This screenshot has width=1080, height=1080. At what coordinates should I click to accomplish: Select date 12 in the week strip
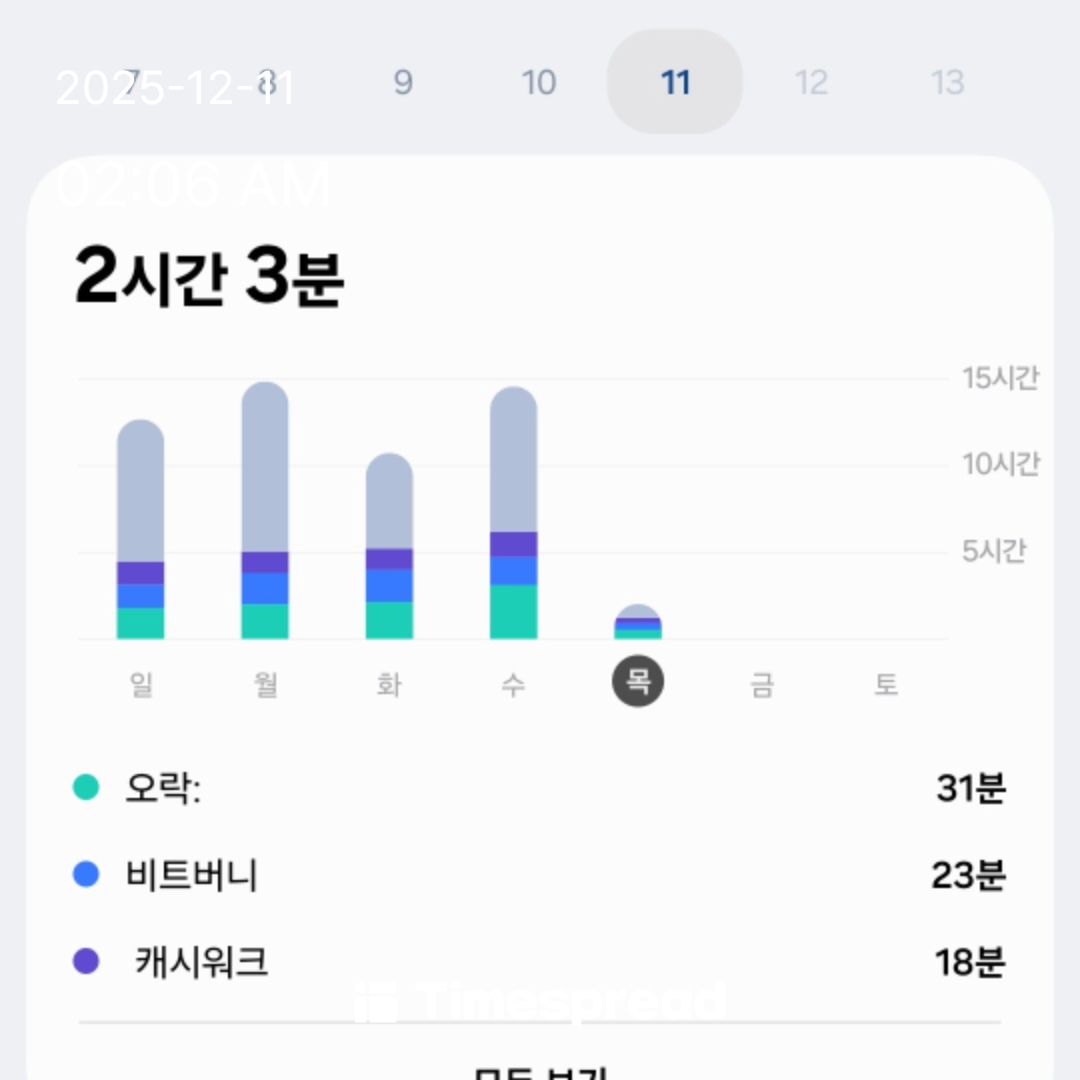[x=811, y=82]
